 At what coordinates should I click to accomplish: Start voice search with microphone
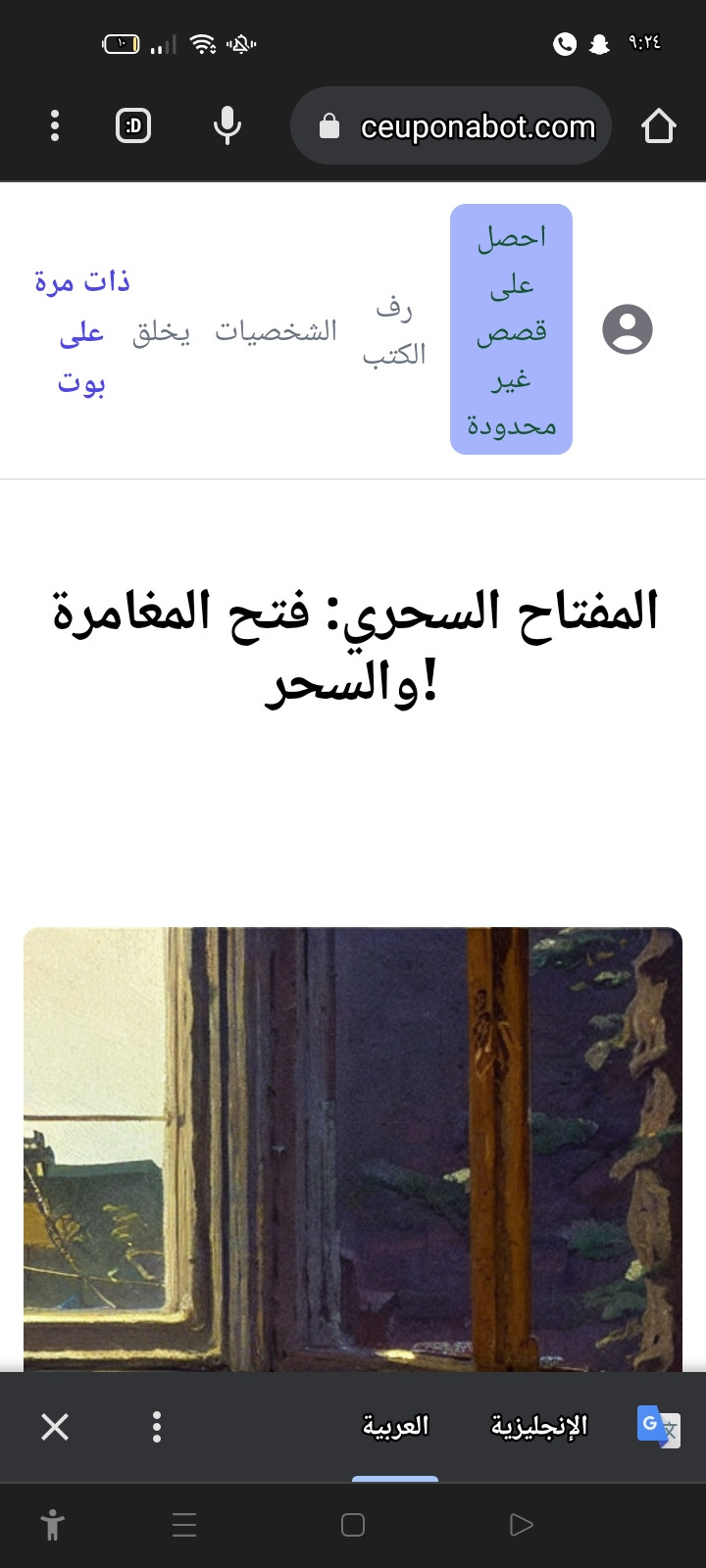(227, 125)
